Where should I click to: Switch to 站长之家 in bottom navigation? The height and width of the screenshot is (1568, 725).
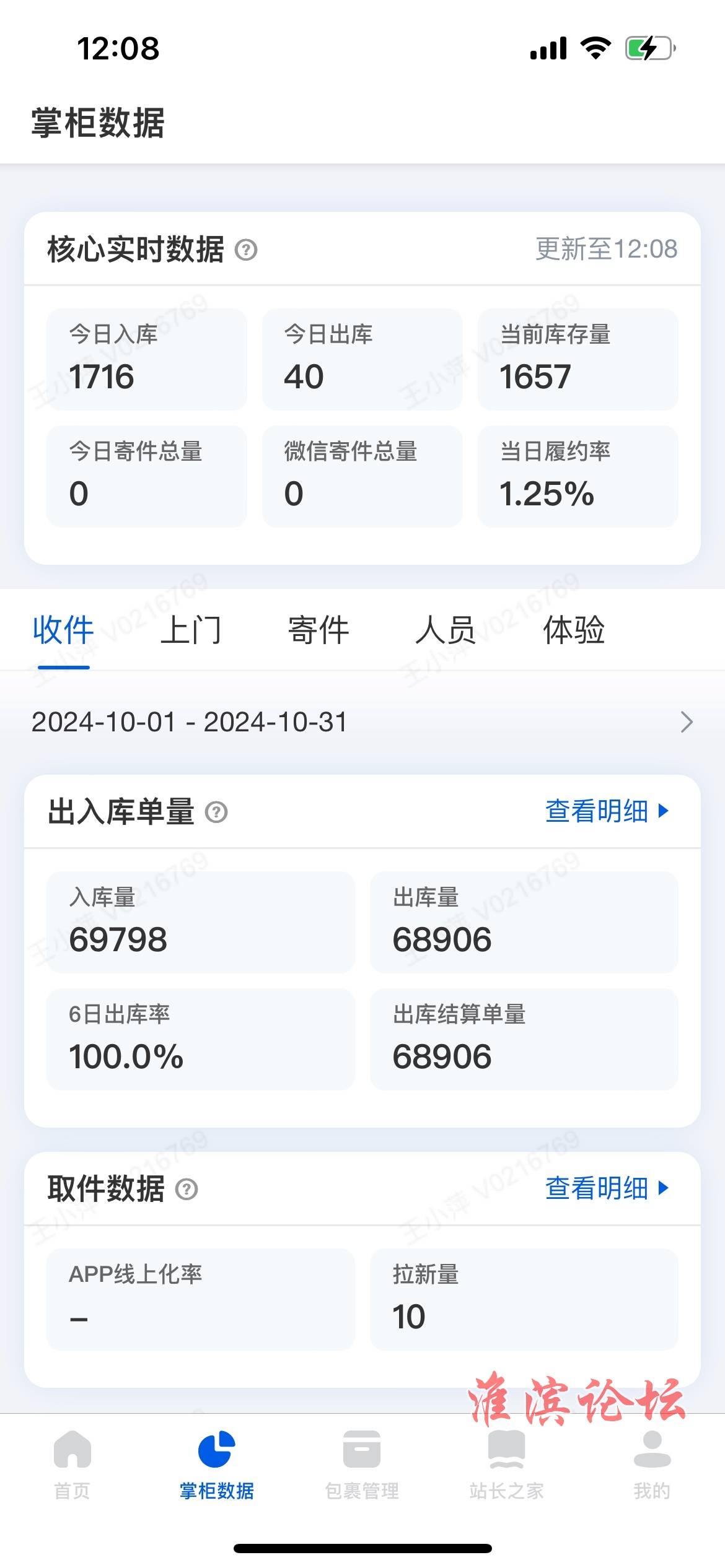[x=507, y=1465]
